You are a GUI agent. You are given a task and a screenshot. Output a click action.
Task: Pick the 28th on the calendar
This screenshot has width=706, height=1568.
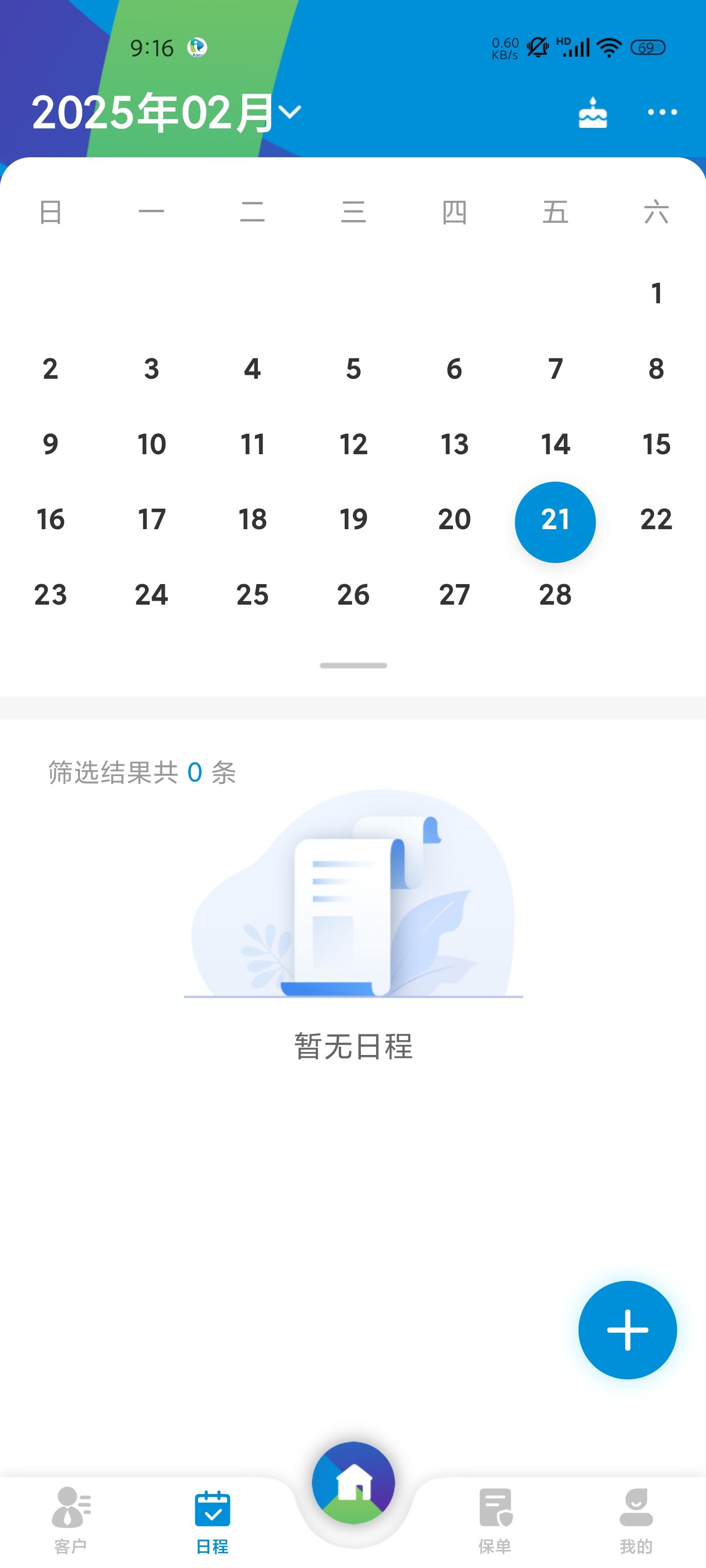[x=555, y=595]
